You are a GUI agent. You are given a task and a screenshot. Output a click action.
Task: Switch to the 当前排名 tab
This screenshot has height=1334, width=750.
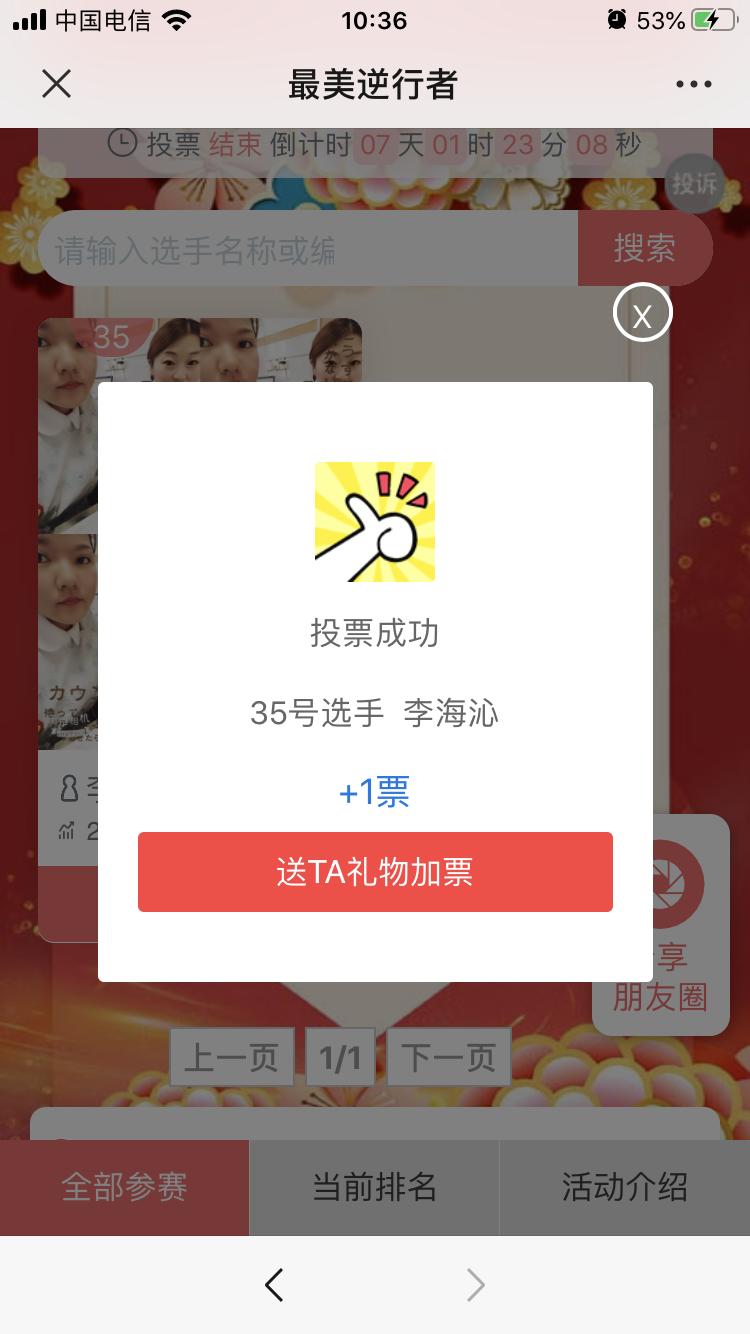pos(374,1188)
